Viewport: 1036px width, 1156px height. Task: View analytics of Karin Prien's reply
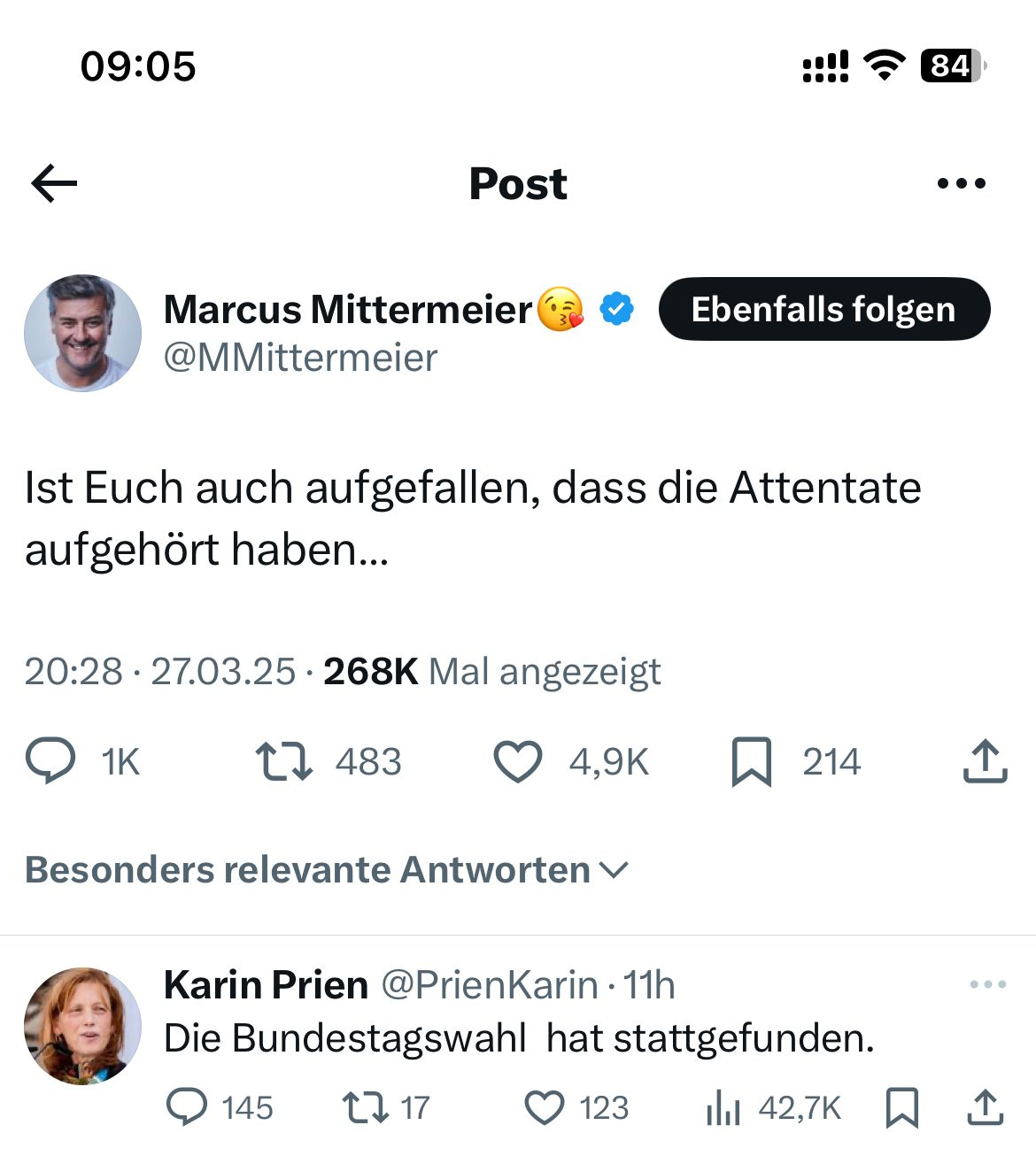[723, 1107]
